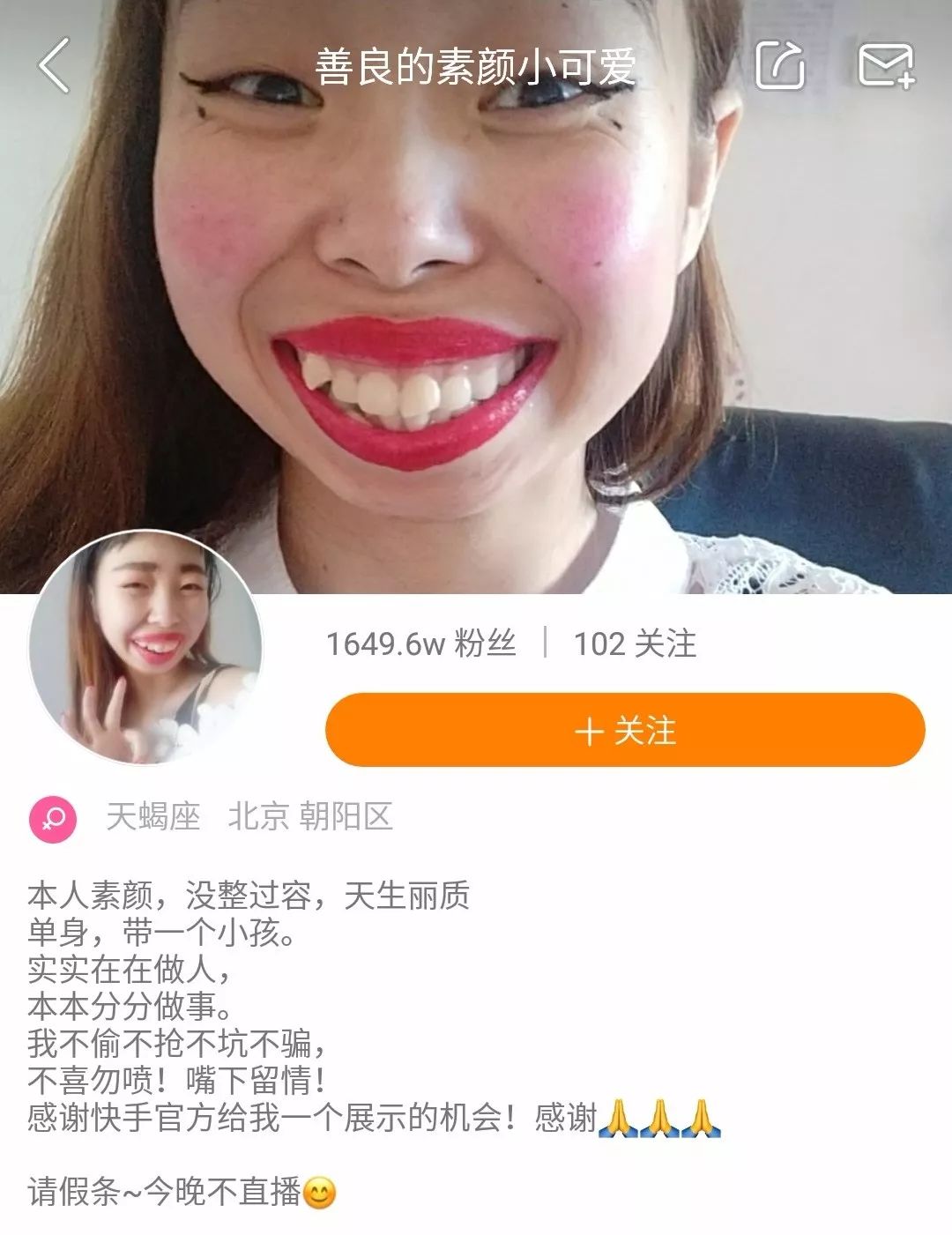Viewport: 952px width, 1235px height.
Task: Tap the 感谢快手官方 line in the bio
Action: (x=264, y=1118)
